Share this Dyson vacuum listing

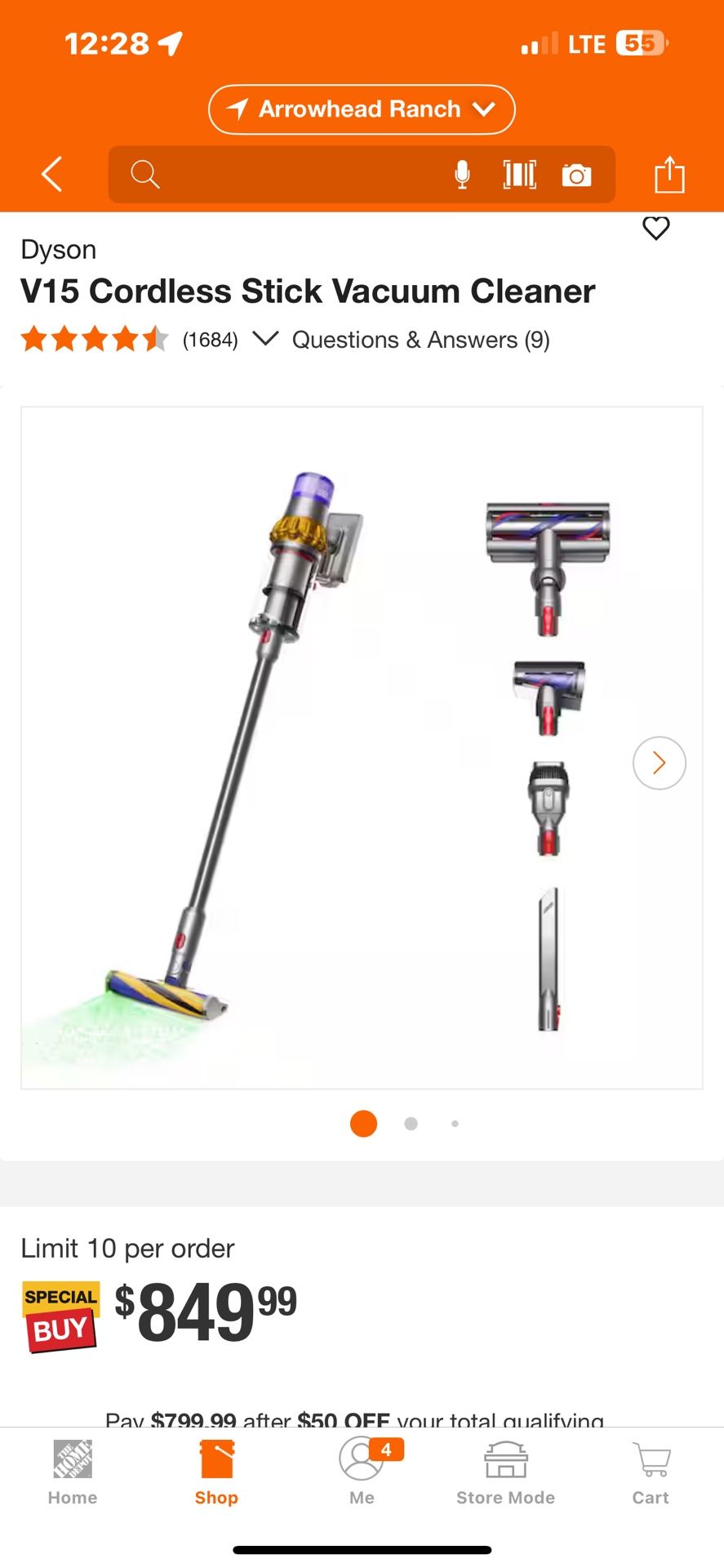(669, 174)
